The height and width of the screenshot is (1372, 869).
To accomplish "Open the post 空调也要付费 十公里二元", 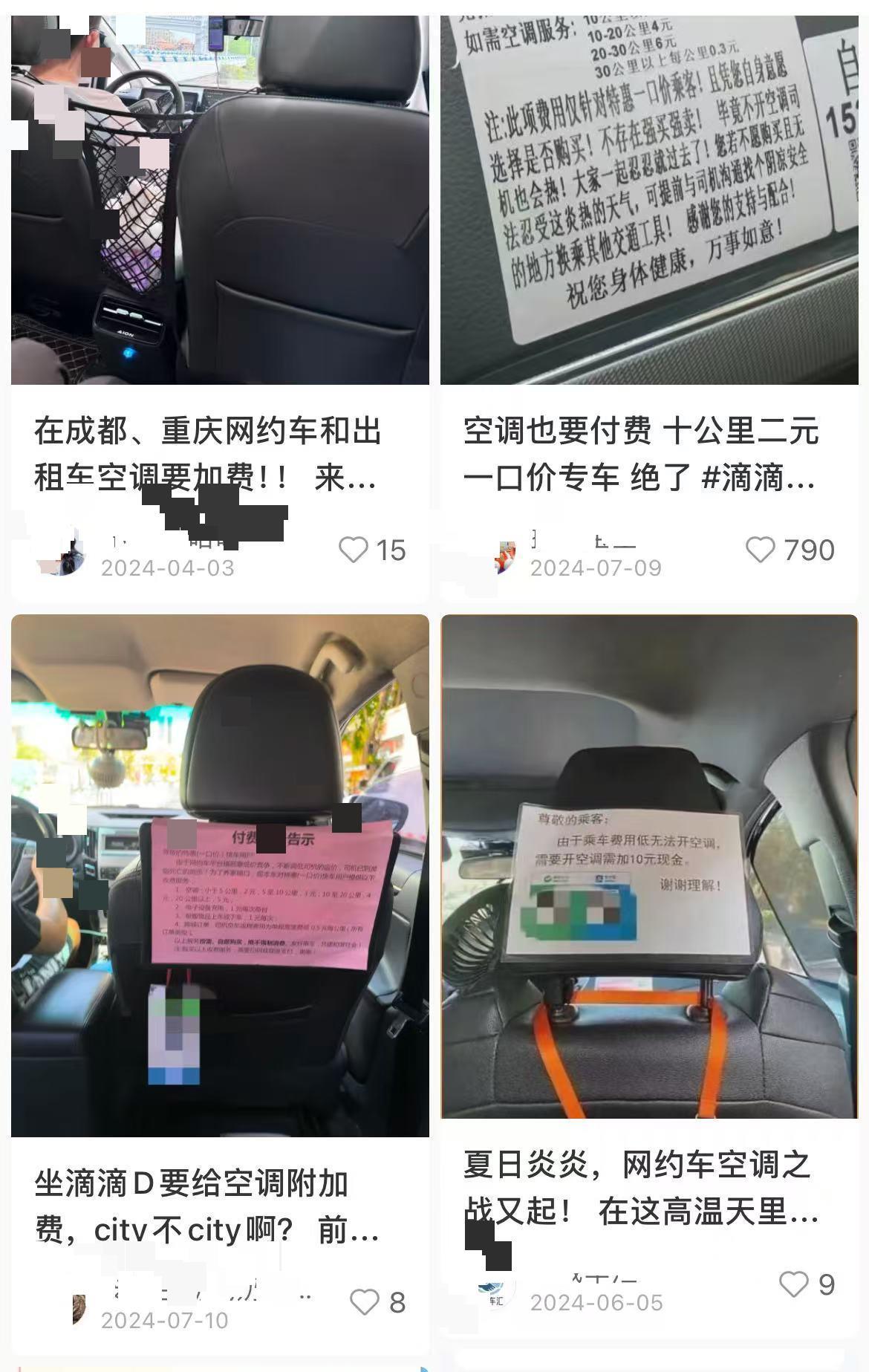I will (x=640, y=455).
